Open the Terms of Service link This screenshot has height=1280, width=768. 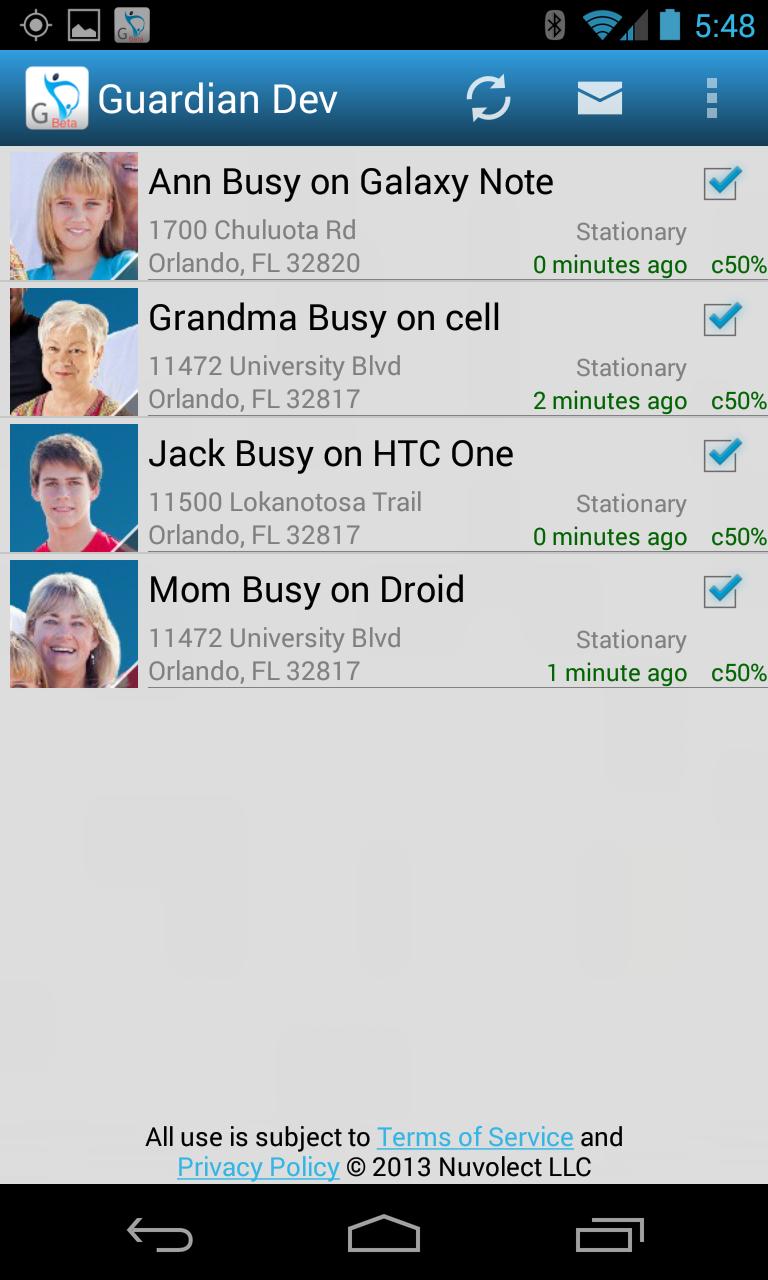coord(475,1137)
